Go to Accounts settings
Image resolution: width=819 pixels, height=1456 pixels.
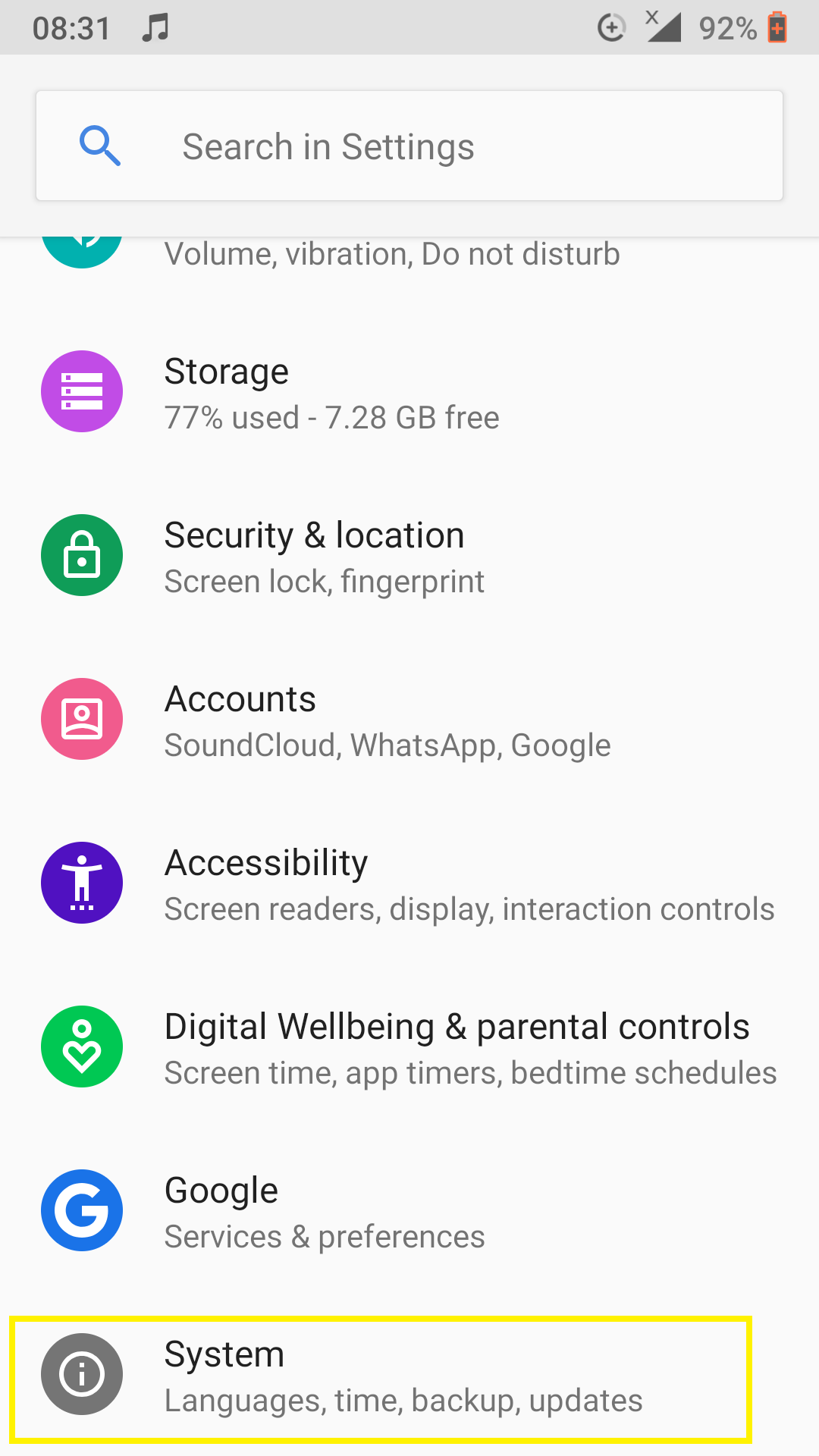point(409,720)
